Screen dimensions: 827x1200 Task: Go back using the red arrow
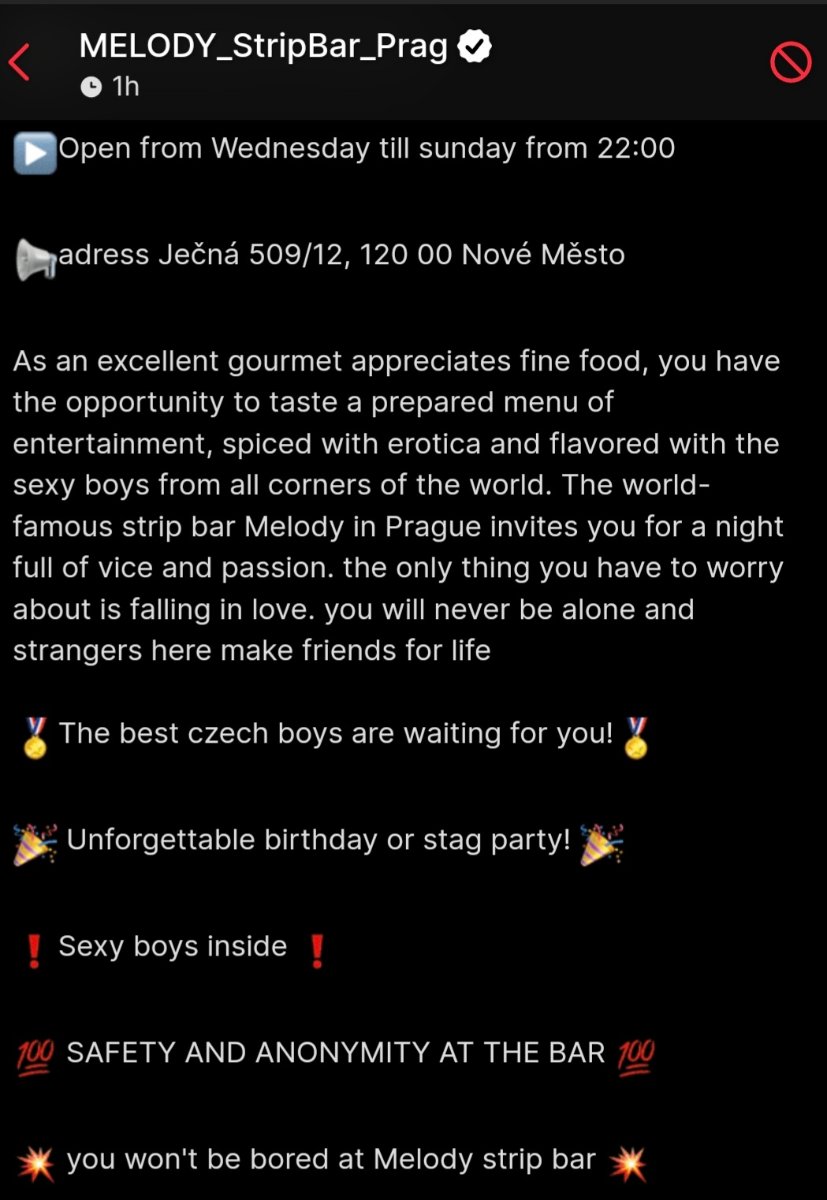19,62
